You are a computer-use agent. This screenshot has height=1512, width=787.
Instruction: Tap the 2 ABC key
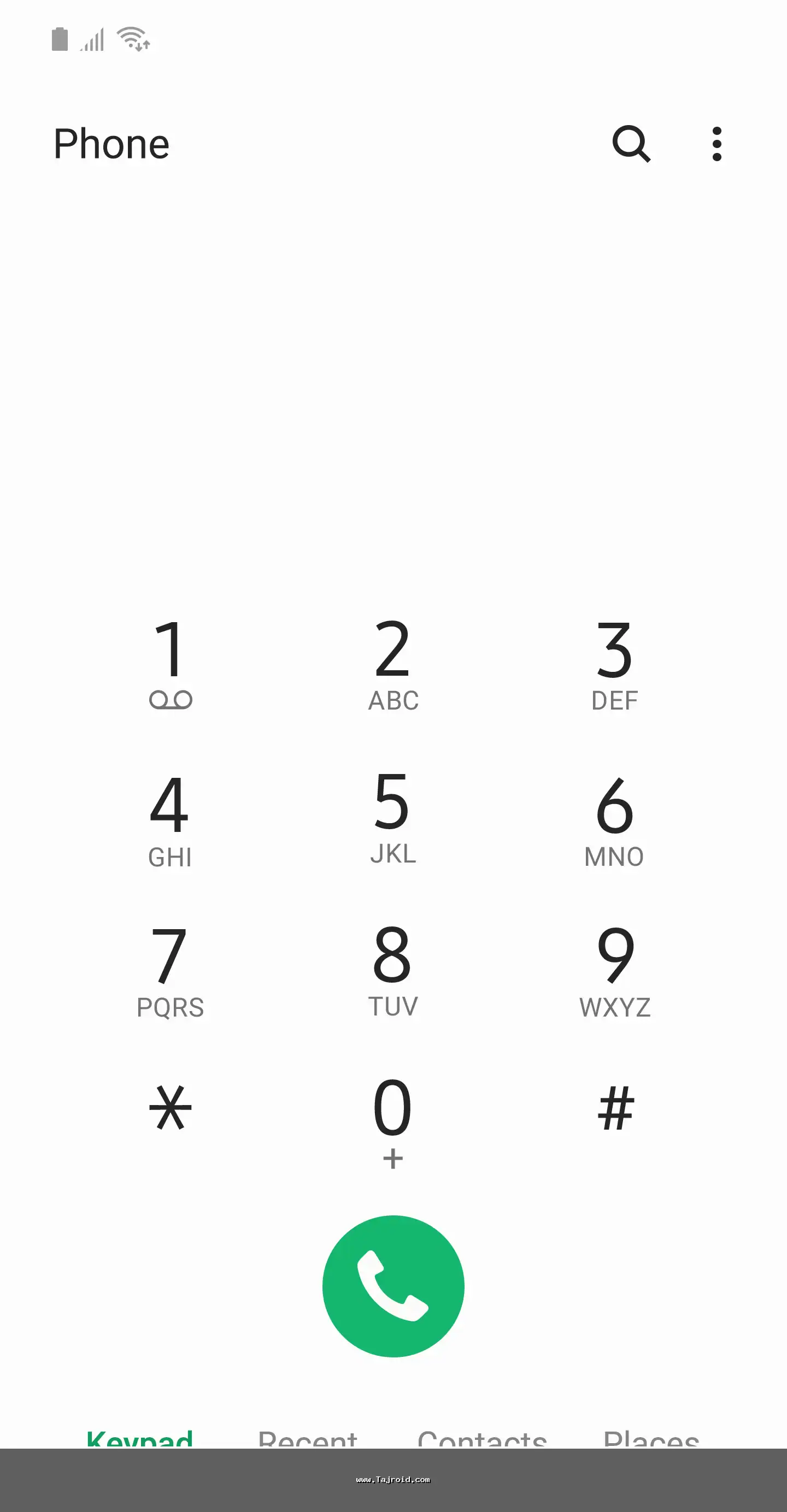[x=393, y=664]
